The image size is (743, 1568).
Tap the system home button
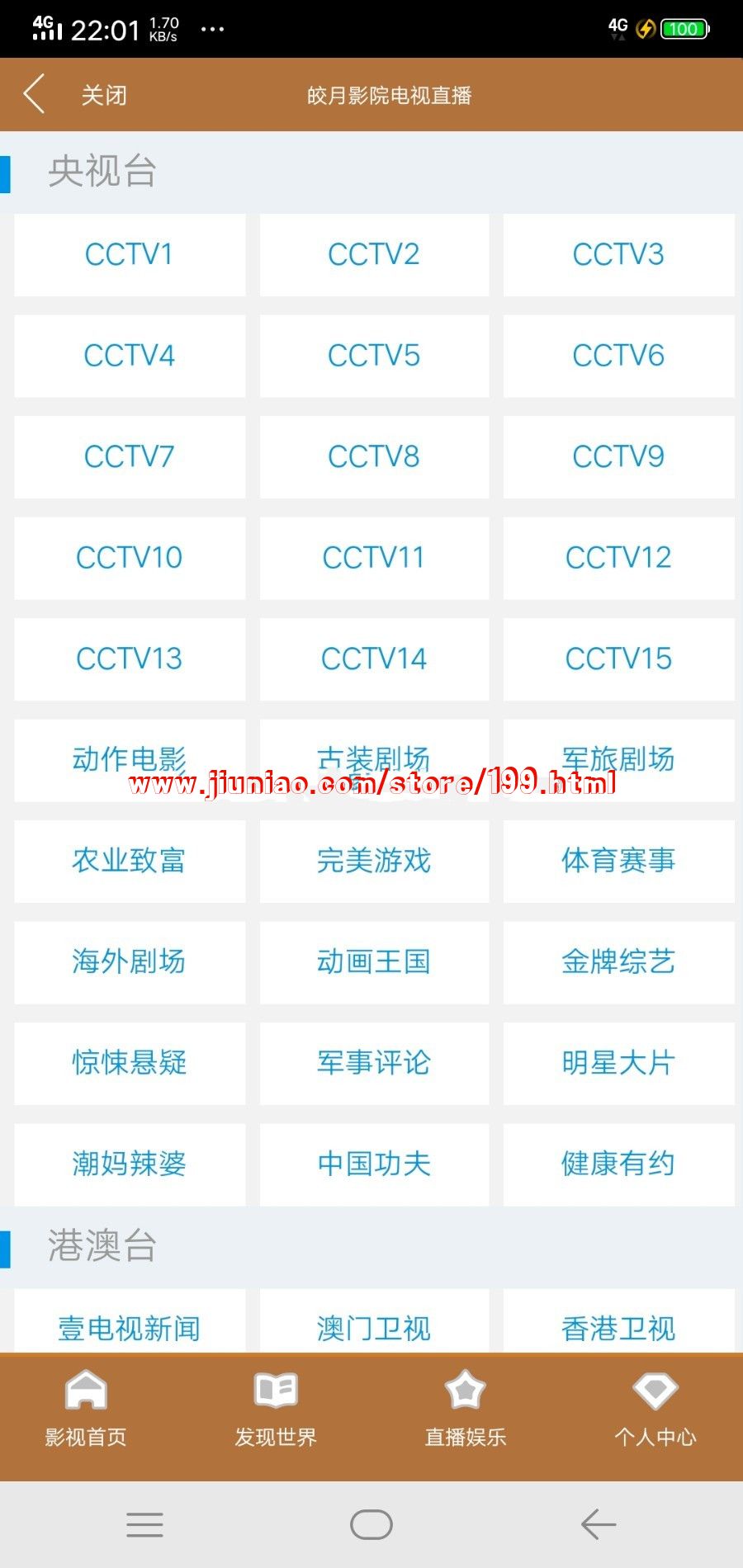pos(371,1524)
